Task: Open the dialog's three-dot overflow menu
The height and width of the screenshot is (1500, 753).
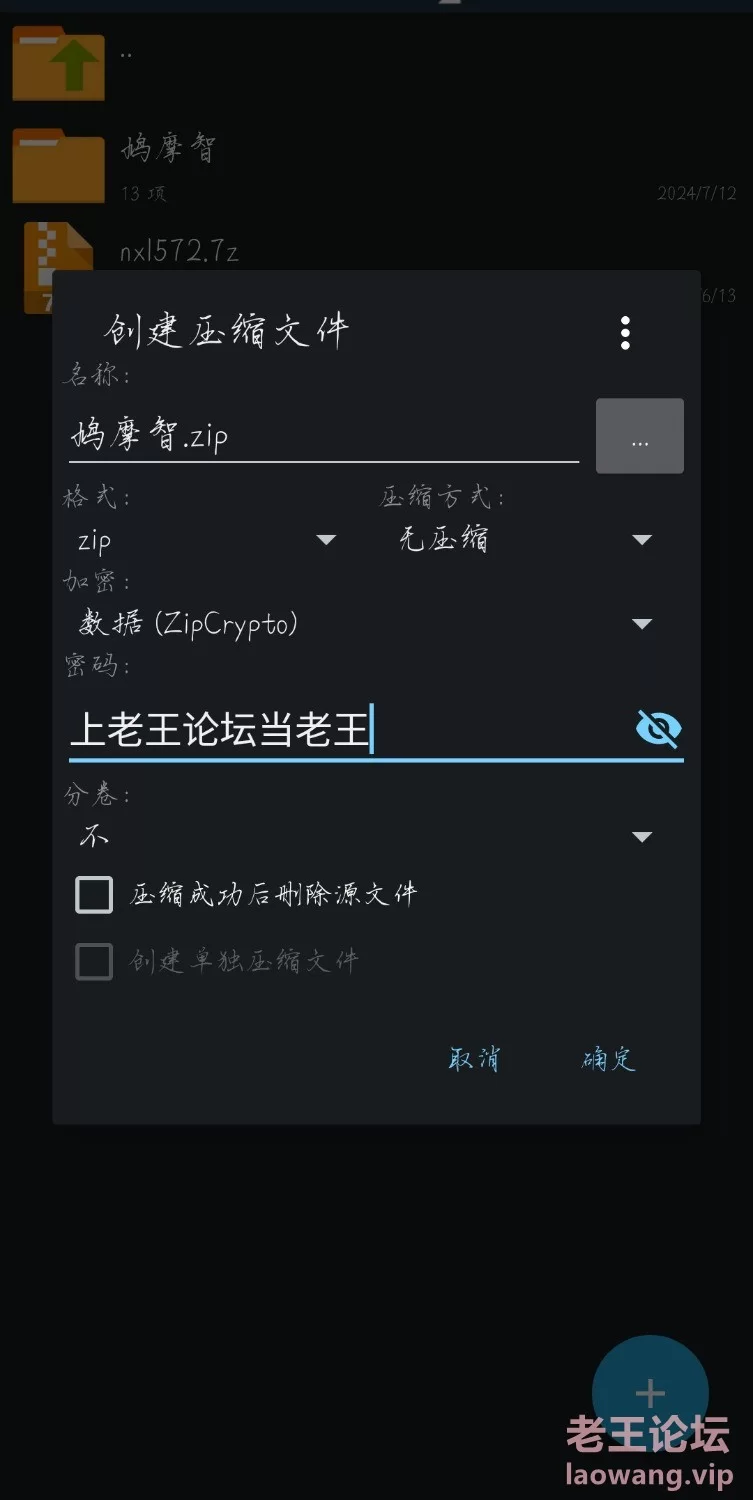Action: click(x=625, y=332)
